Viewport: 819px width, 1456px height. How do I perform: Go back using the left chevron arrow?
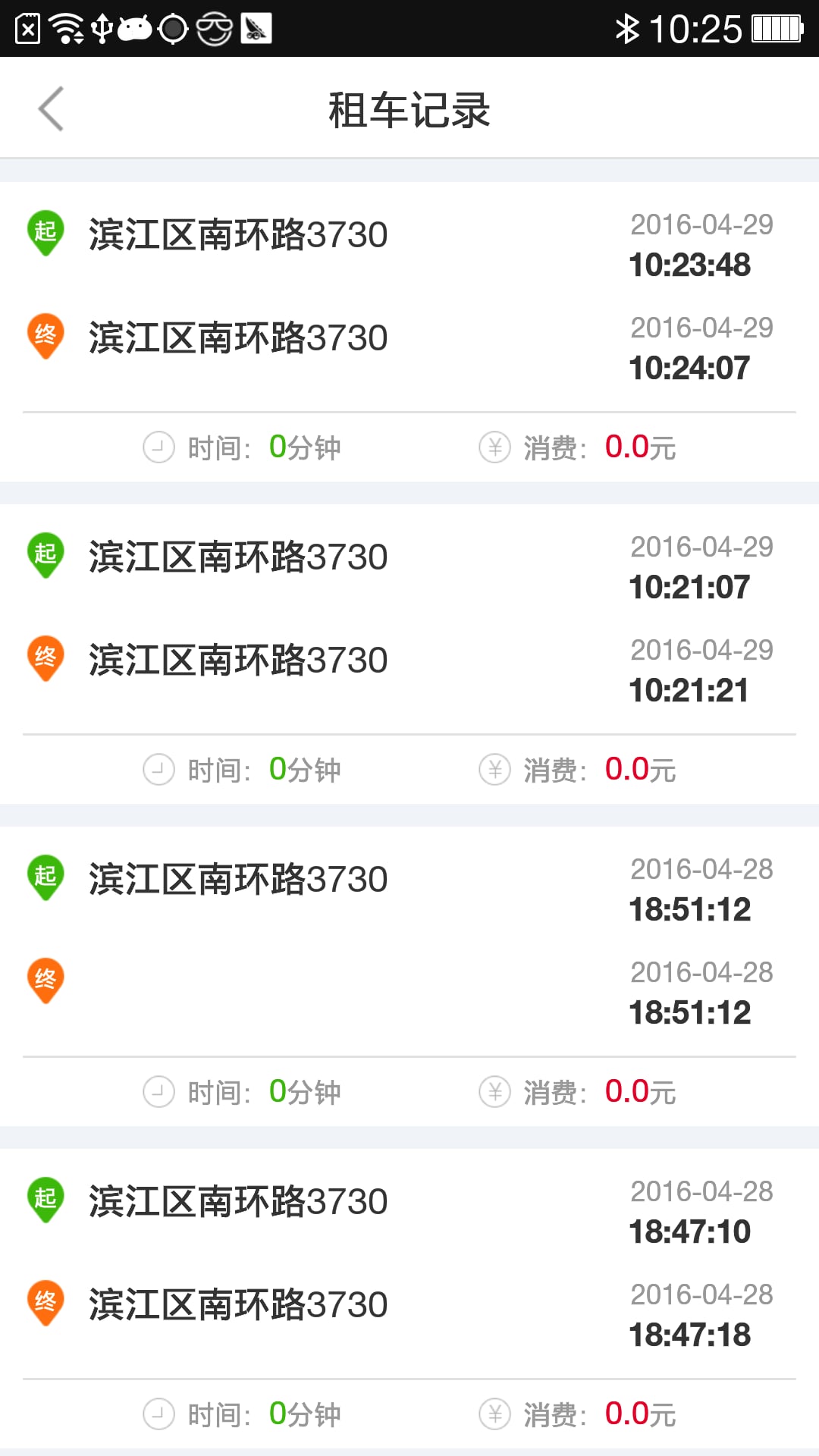tap(49, 108)
